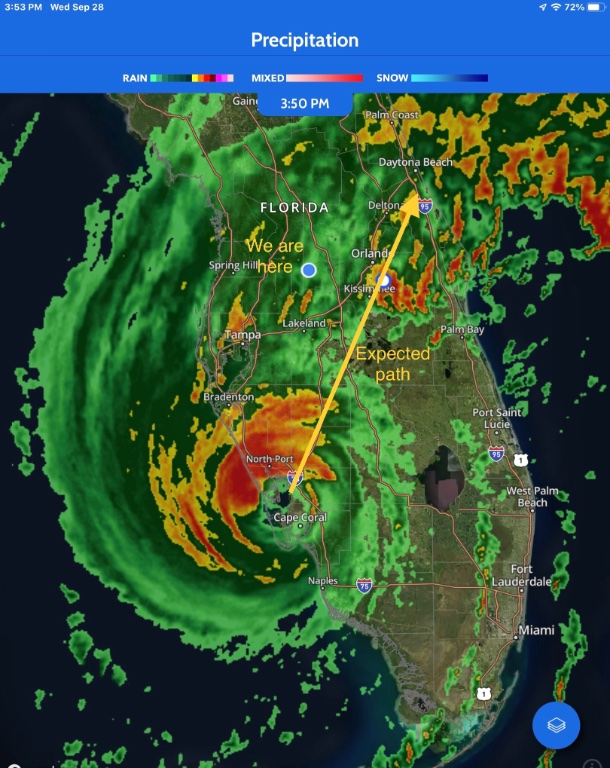Open the map layers button
610x768 pixels.
click(556, 723)
